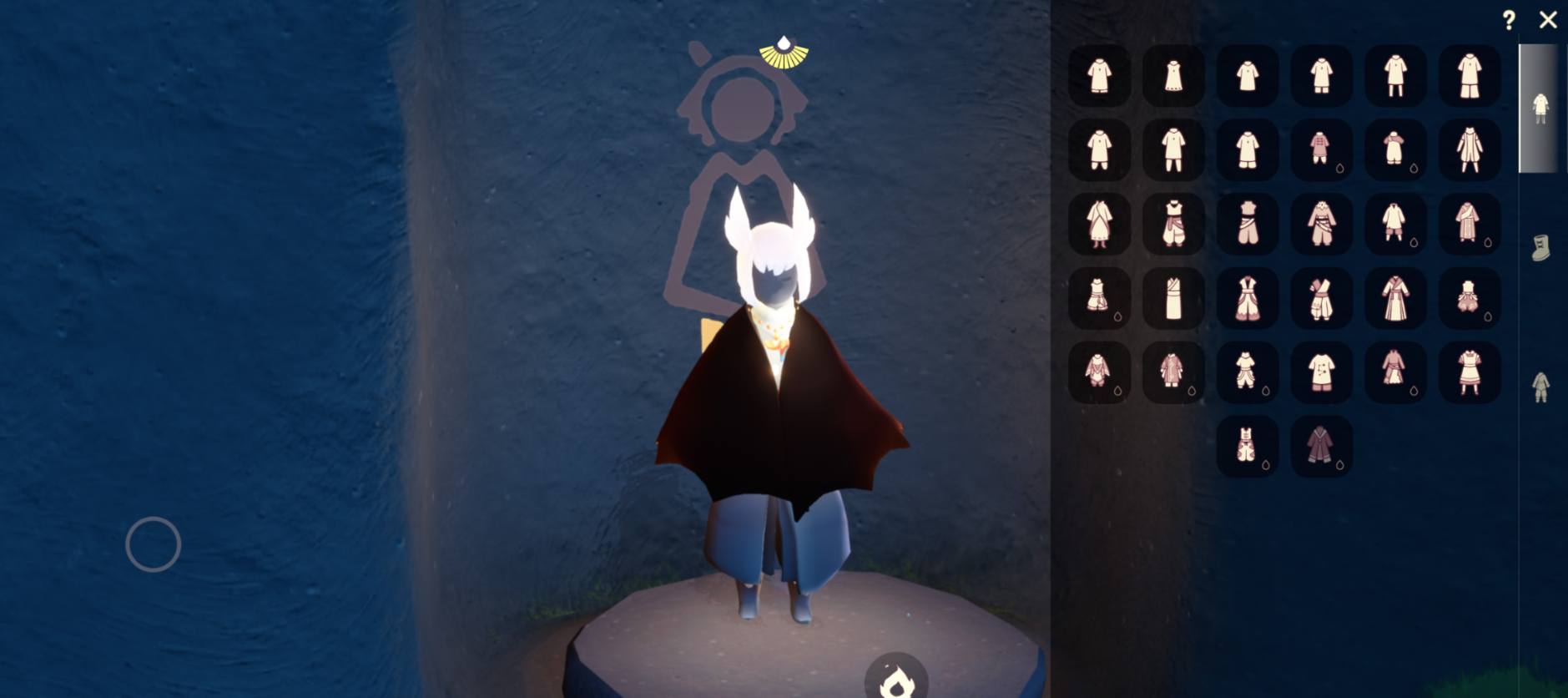Pick the star-dotted tunic outfit
The image size is (1568, 698).
click(1321, 372)
